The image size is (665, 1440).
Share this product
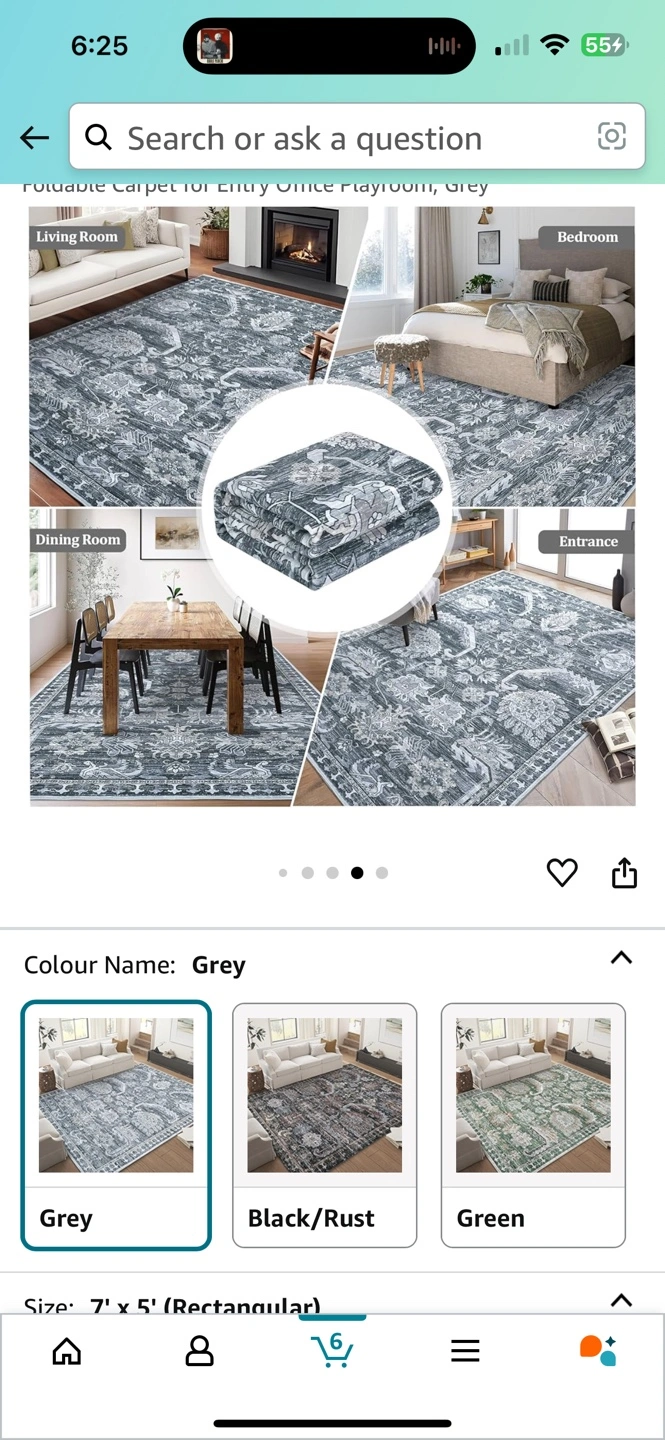coord(624,873)
